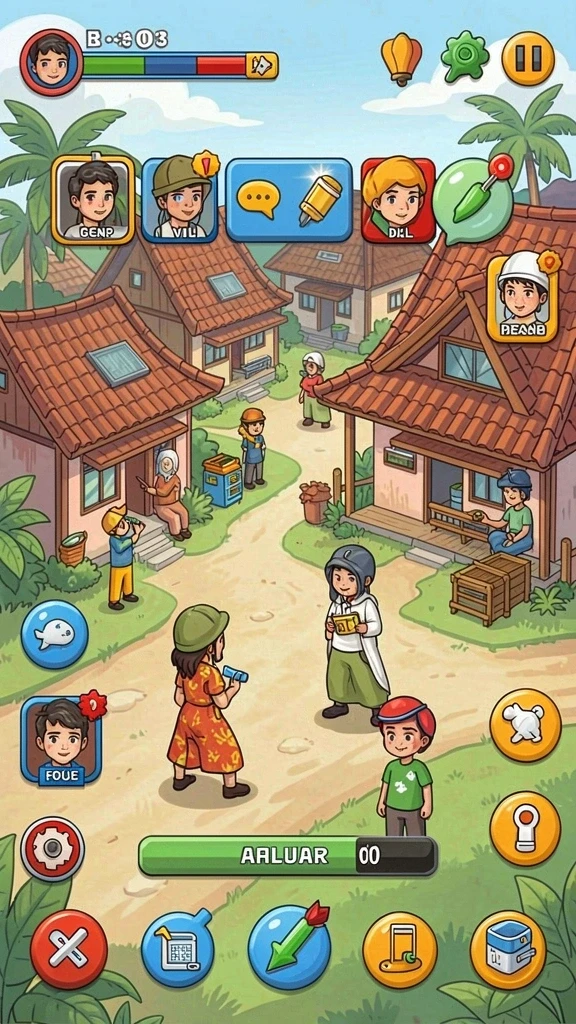Open the blue blueprint map button

(x=178, y=948)
